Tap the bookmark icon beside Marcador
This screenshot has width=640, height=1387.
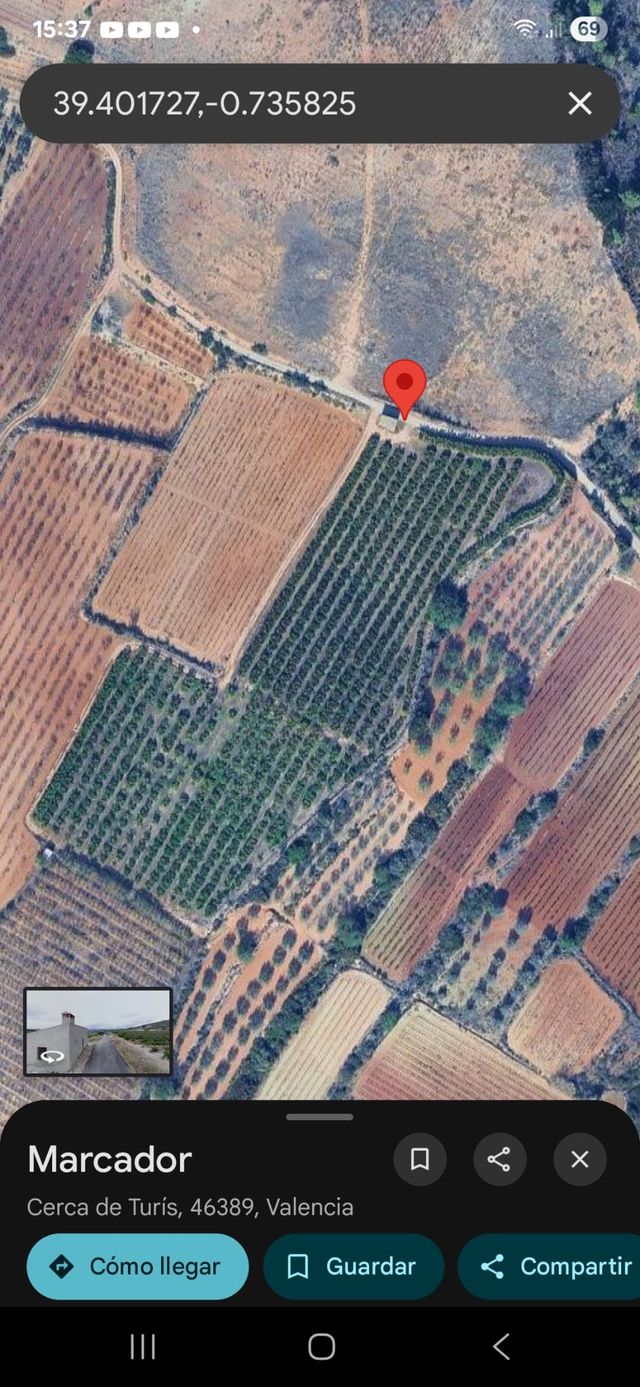tap(420, 1159)
